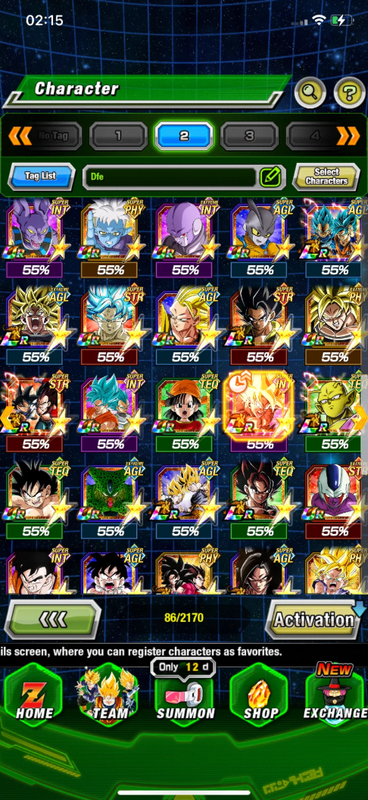Open the magnifying glass search icon
Screen dimensions: 368x800
click(x=310, y=92)
